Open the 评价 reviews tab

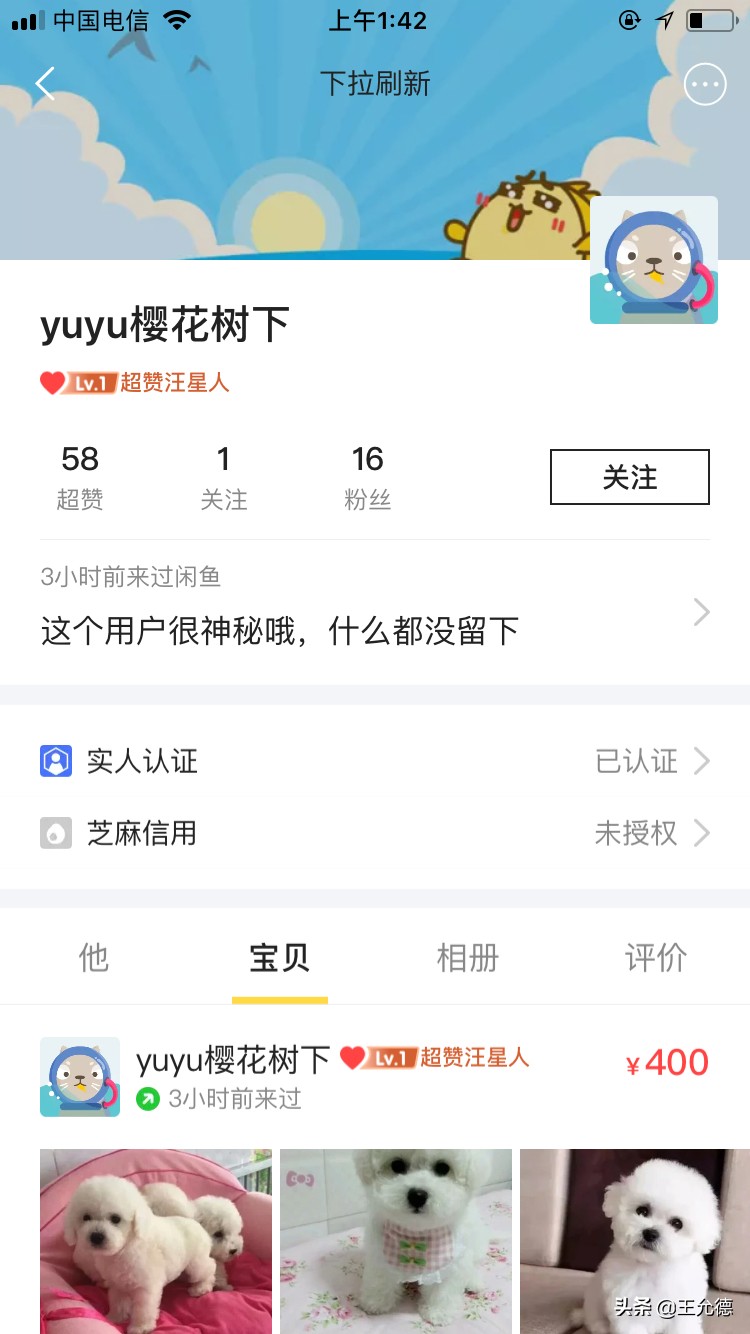[655, 957]
